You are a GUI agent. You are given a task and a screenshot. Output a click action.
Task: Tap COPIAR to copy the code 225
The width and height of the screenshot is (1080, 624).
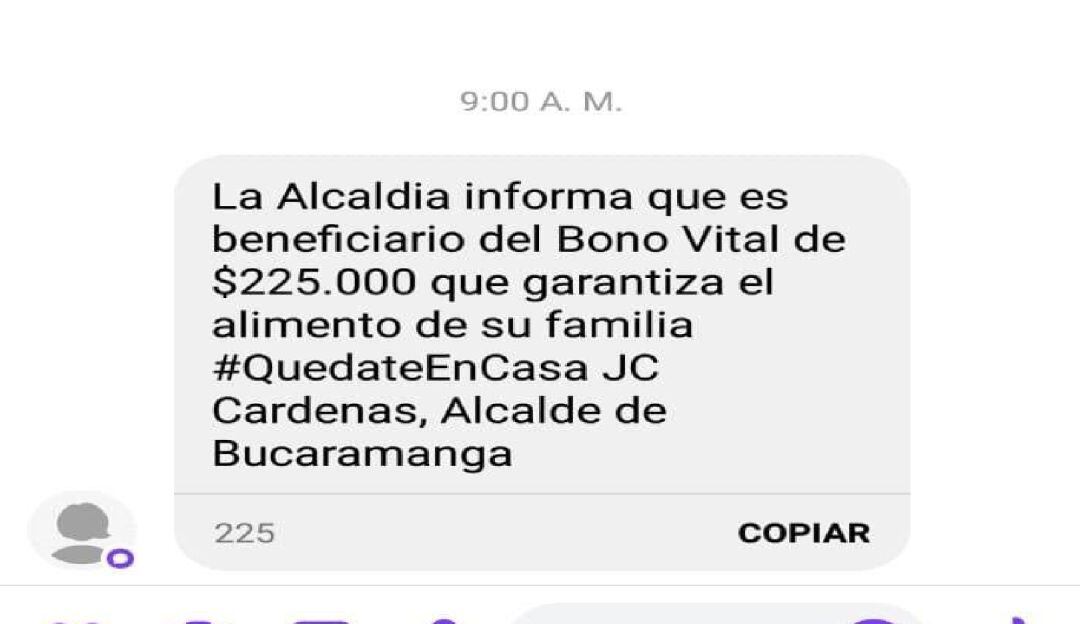click(x=803, y=533)
